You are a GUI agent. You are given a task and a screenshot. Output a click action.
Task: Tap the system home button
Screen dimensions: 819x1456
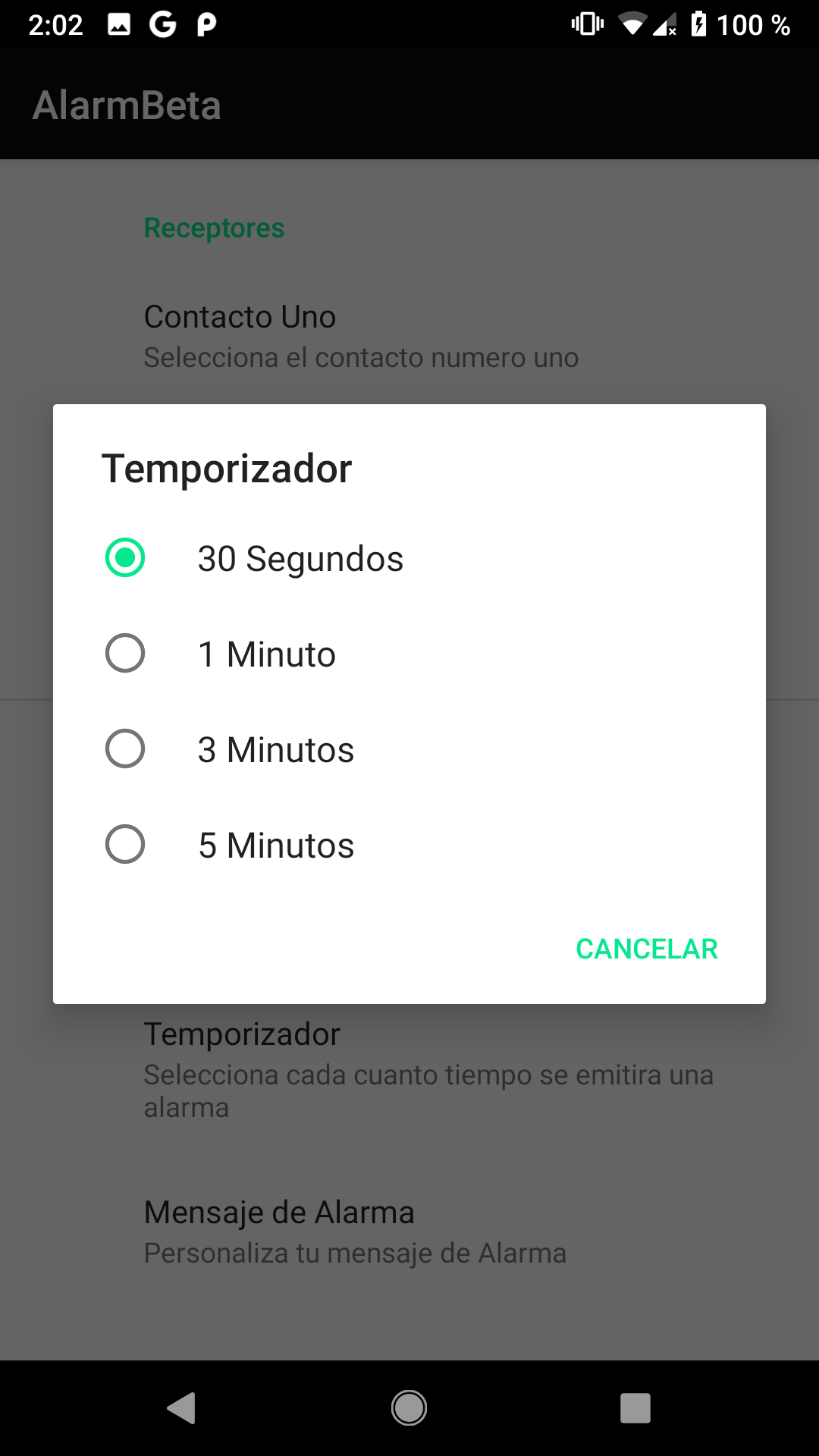pos(409,1408)
